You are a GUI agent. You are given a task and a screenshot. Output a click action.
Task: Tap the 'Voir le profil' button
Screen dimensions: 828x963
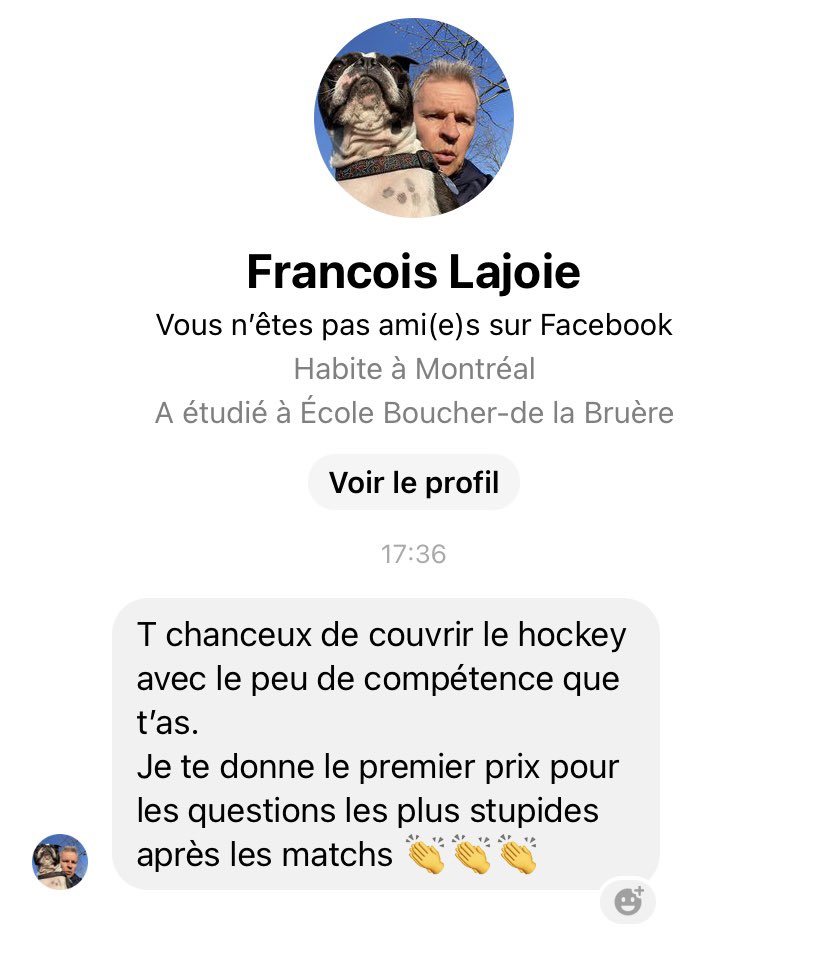click(413, 483)
